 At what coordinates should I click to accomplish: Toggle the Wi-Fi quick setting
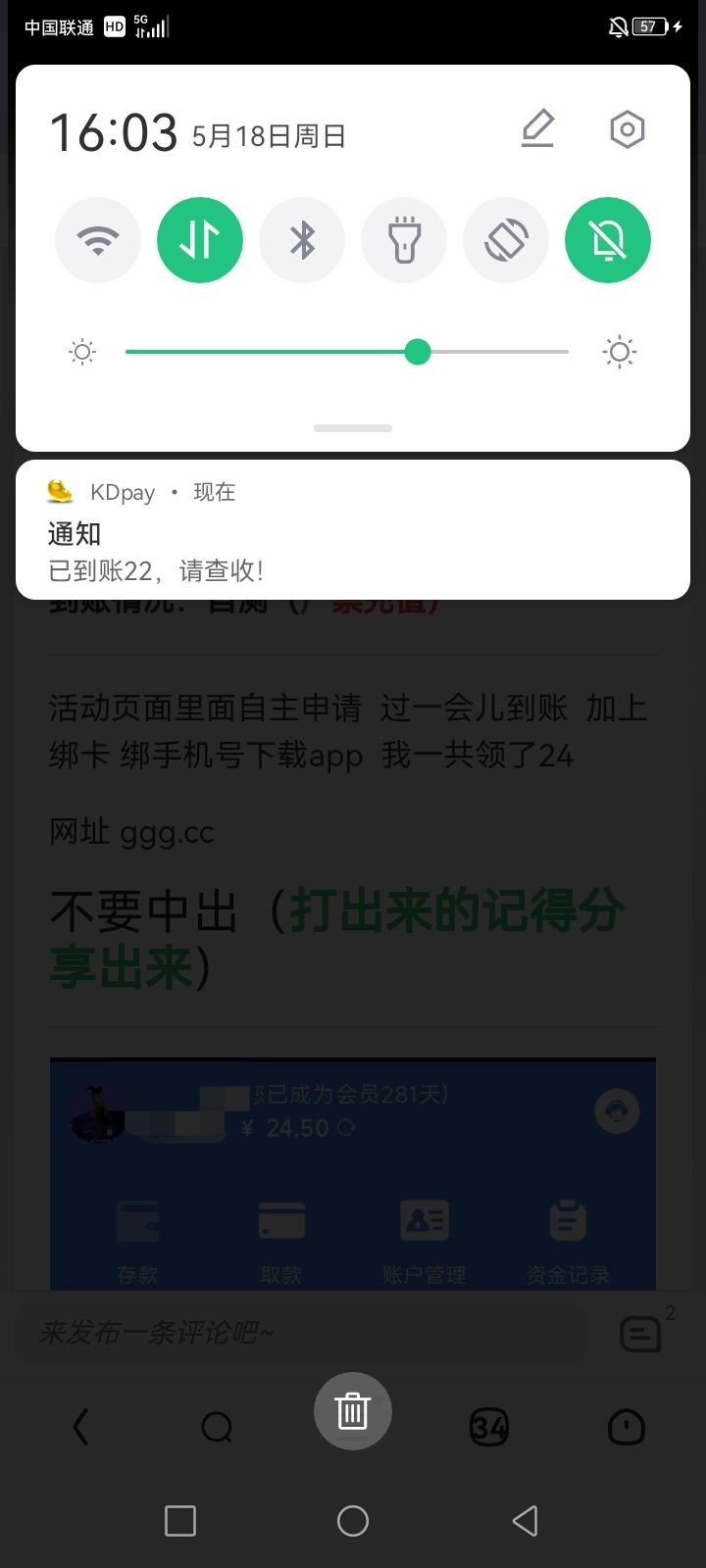tap(98, 240)
